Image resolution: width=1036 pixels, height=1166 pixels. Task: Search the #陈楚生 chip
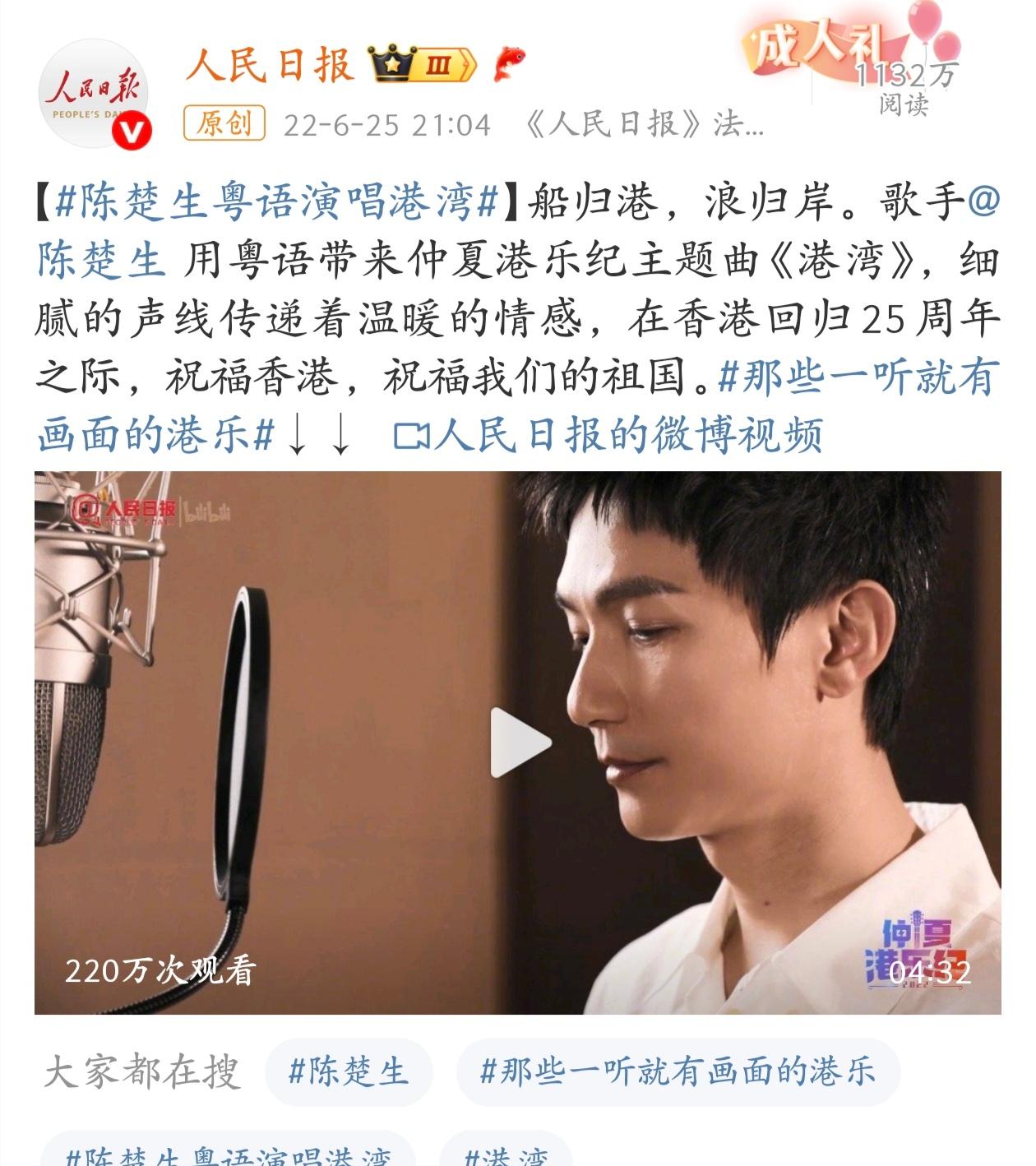[349, 1071]
